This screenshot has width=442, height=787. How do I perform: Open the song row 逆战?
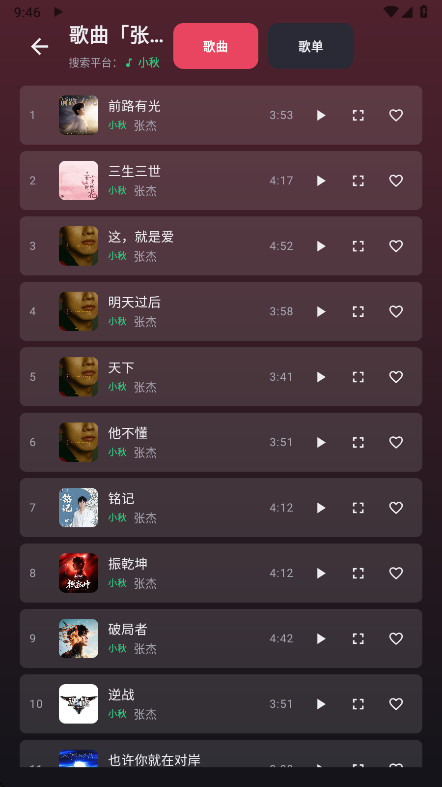tap(221, 704)
